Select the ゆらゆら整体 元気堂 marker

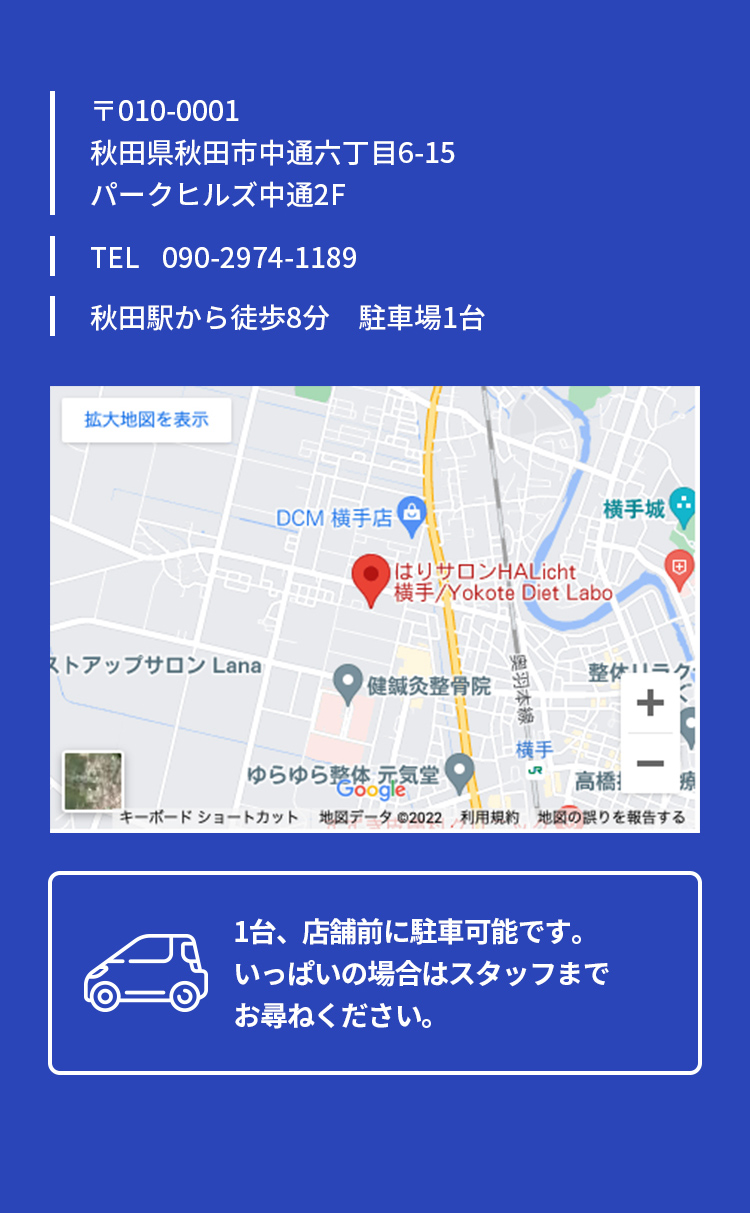click(459, 771)
